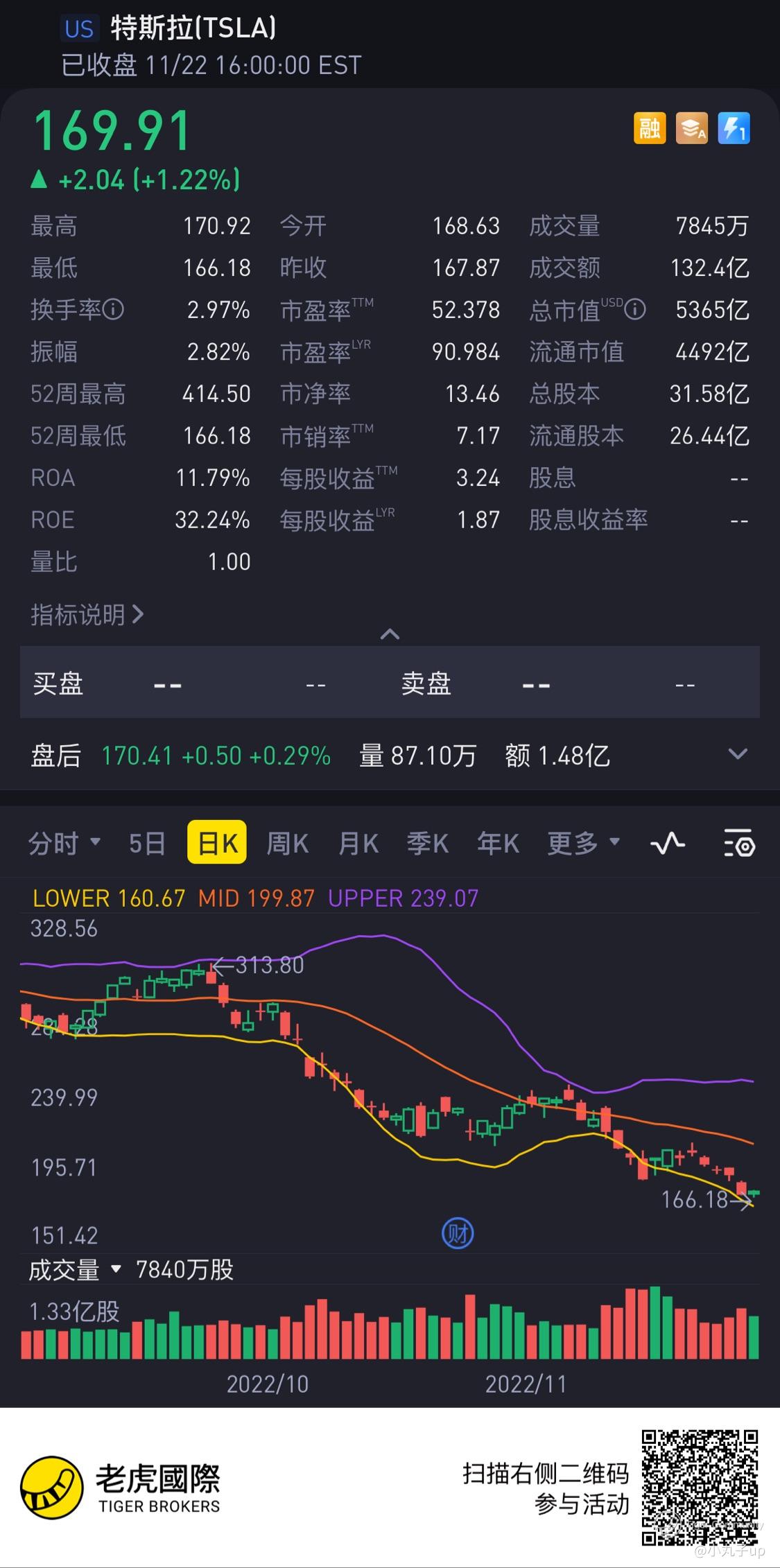Open the 更多 chart period dropdown
This screenshot has height=1568, width=780.
pos(583,843)
